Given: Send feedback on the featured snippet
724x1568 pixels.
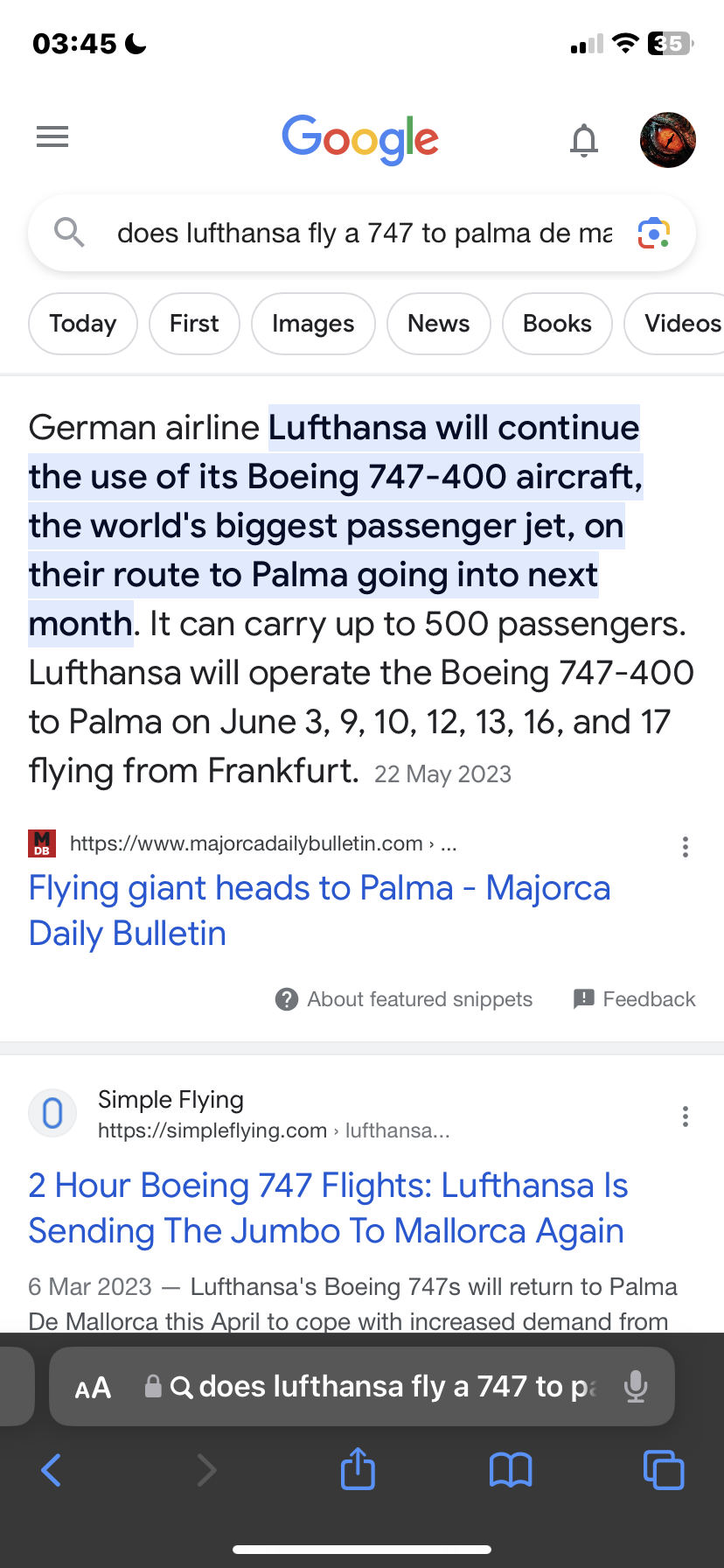Looking at the screenshot, I should click(x=635, y=999).
